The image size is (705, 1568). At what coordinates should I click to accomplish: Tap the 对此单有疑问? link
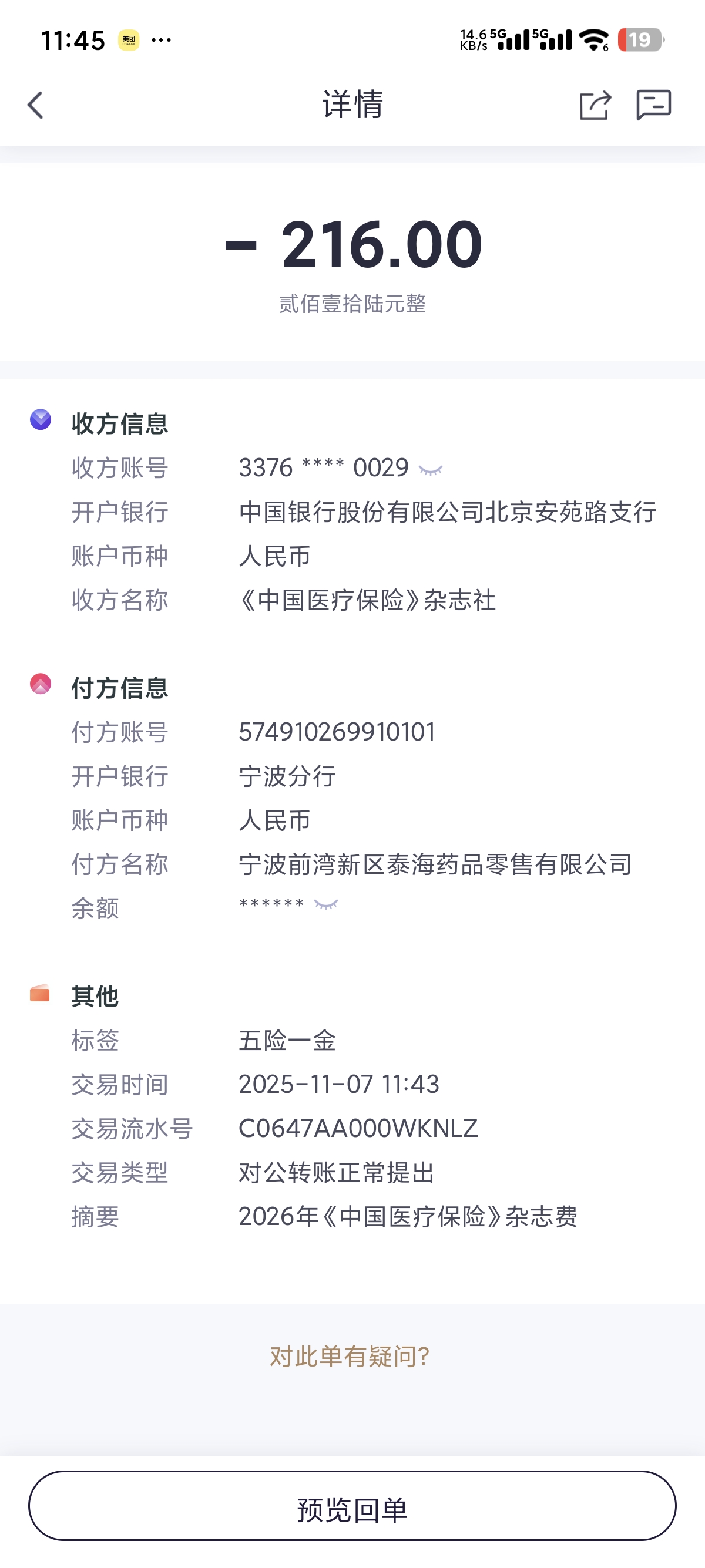point(351,1356)
